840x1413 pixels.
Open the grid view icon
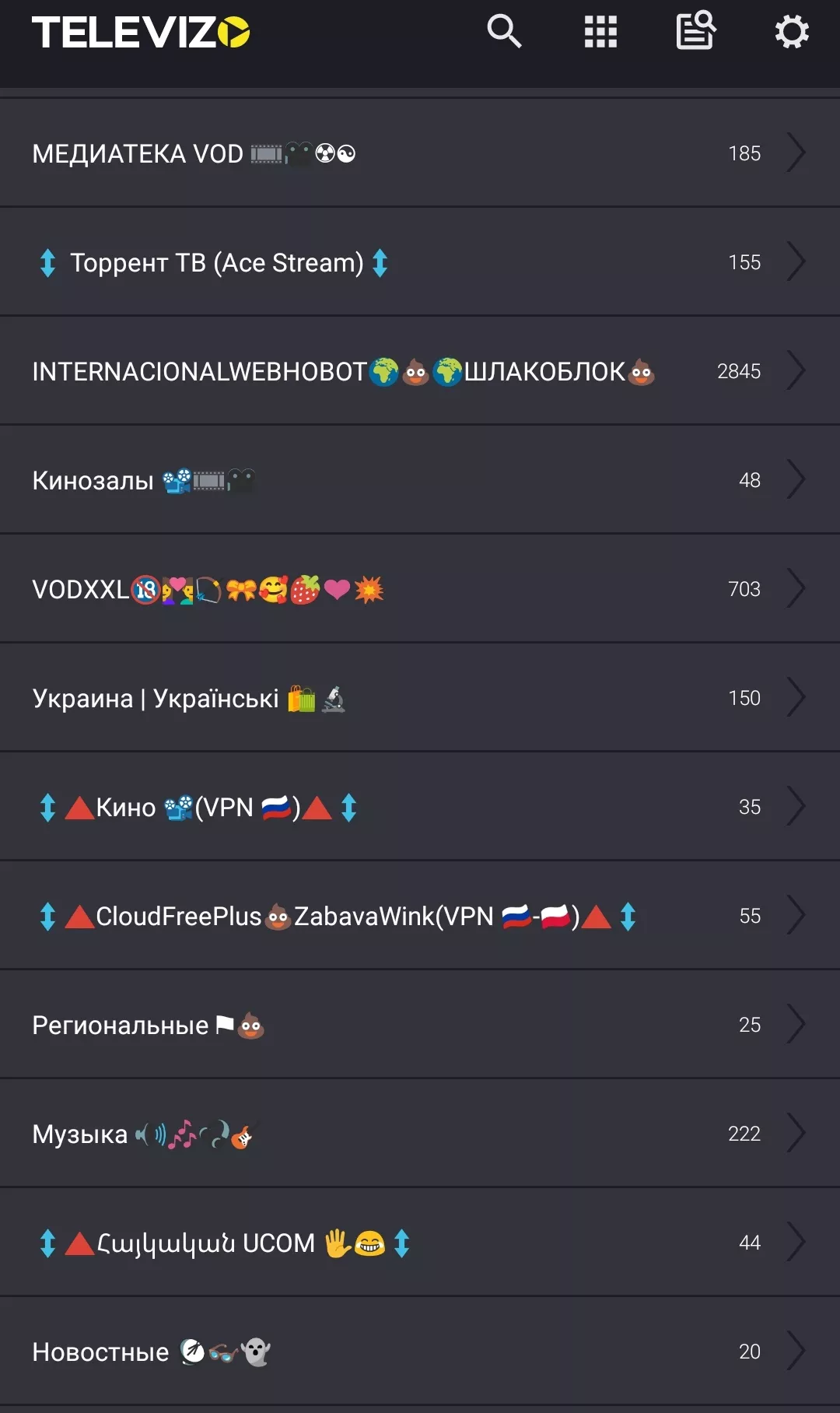[600, 32]
